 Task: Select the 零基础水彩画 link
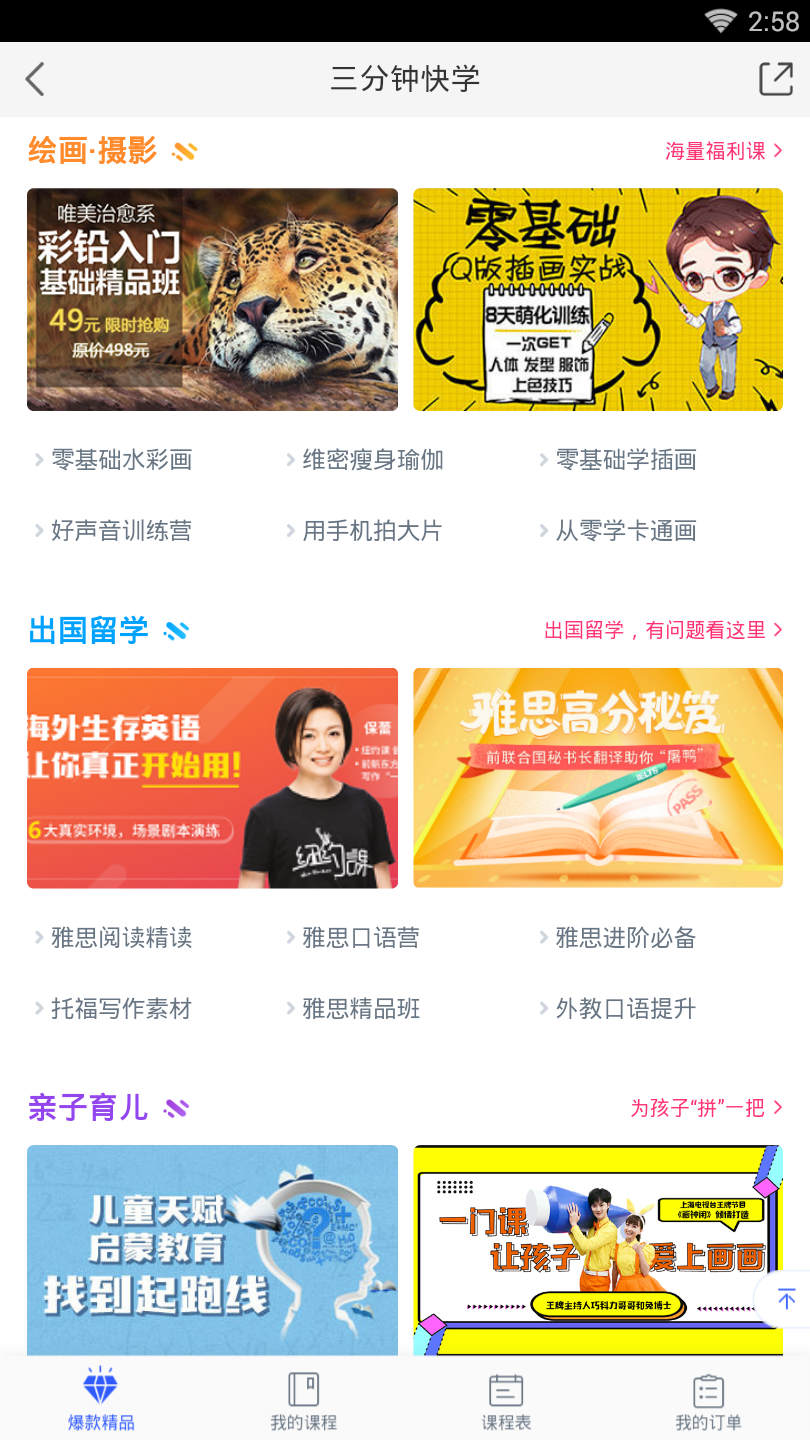point(121,460)
